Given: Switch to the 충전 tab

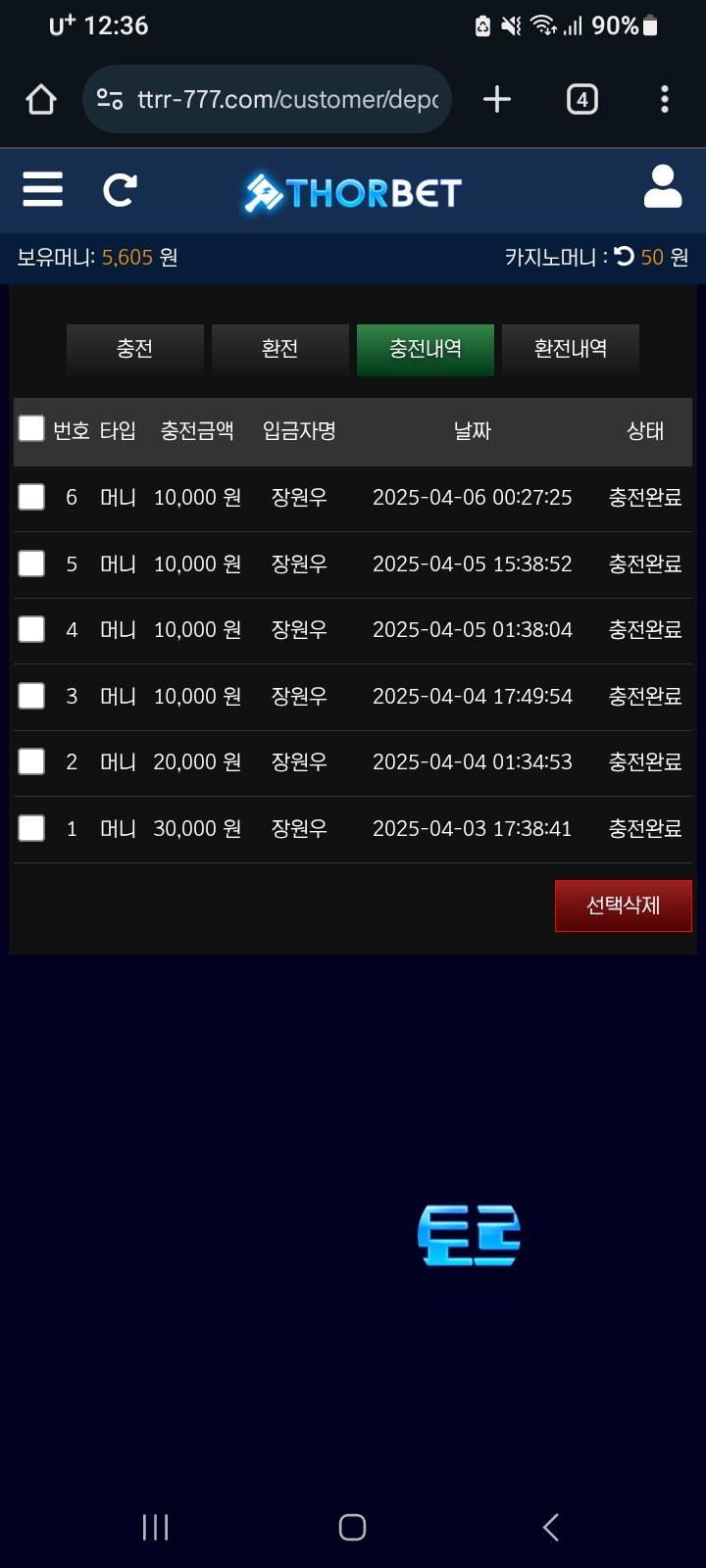Looking at the screenshot, I should pyautogui.click(x=135, y=349).
